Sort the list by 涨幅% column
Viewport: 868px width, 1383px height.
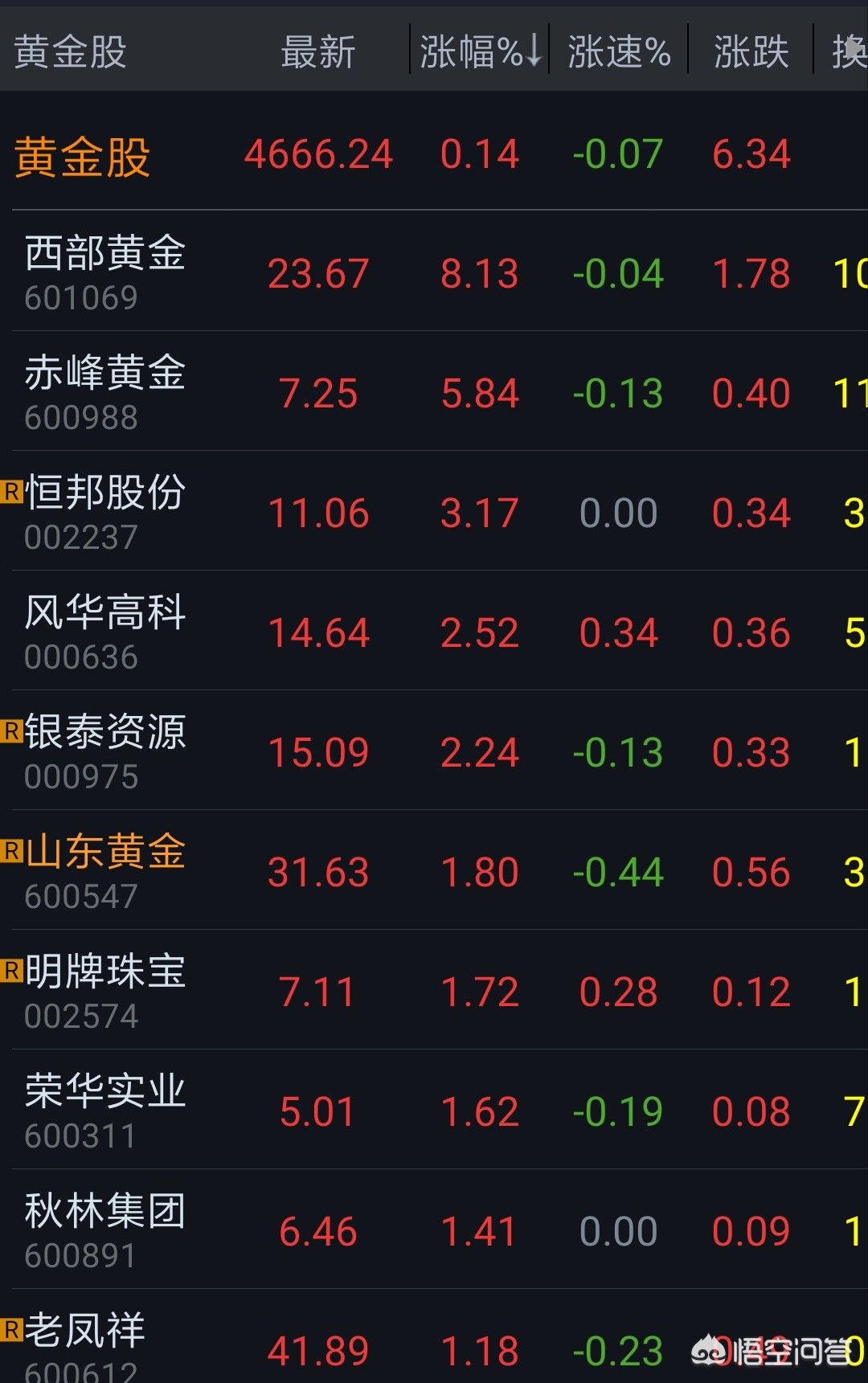(x=480, y=52)
